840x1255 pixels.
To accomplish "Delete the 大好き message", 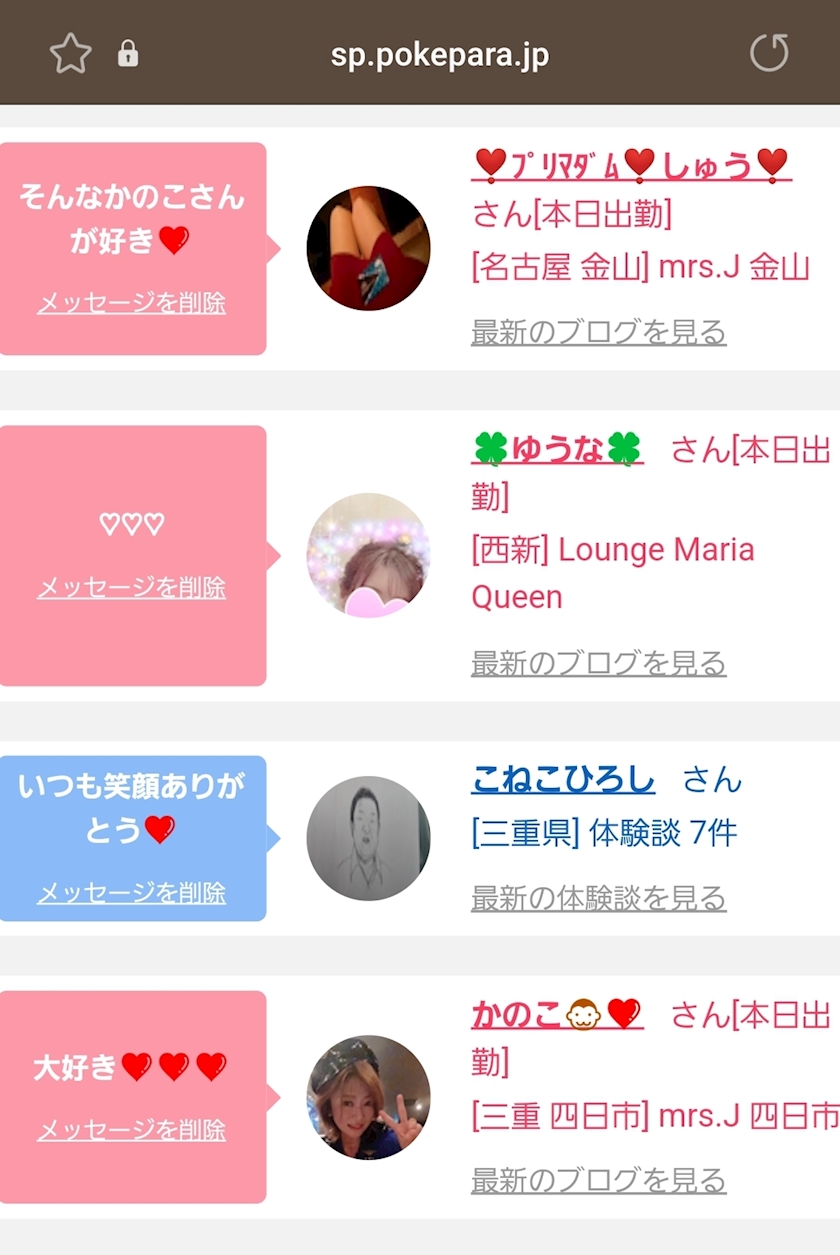I will 132,1131.
